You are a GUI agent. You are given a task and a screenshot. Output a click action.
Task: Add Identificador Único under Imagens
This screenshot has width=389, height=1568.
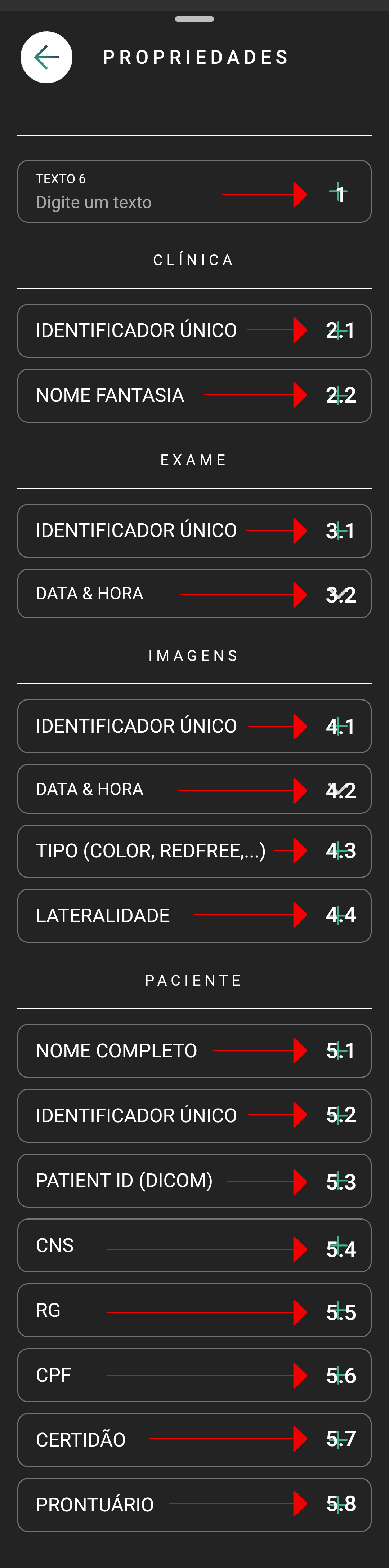pos(339,726)
